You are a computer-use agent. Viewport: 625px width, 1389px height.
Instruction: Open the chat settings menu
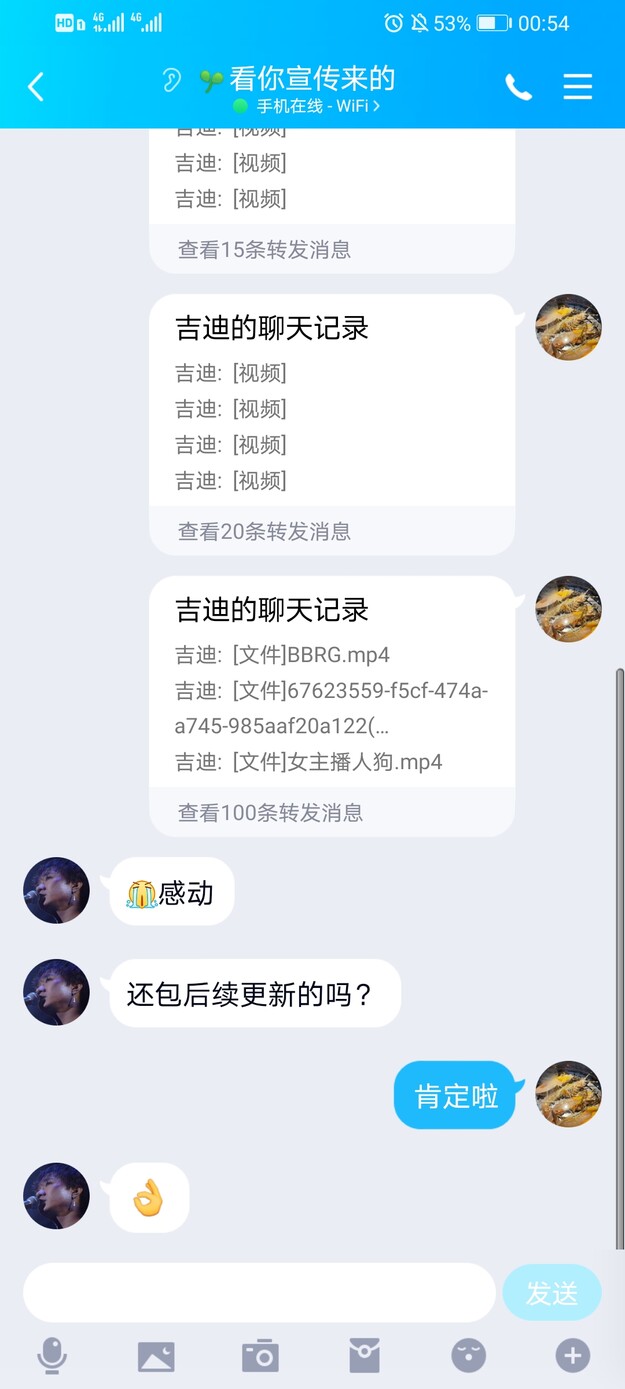(578, 87)
